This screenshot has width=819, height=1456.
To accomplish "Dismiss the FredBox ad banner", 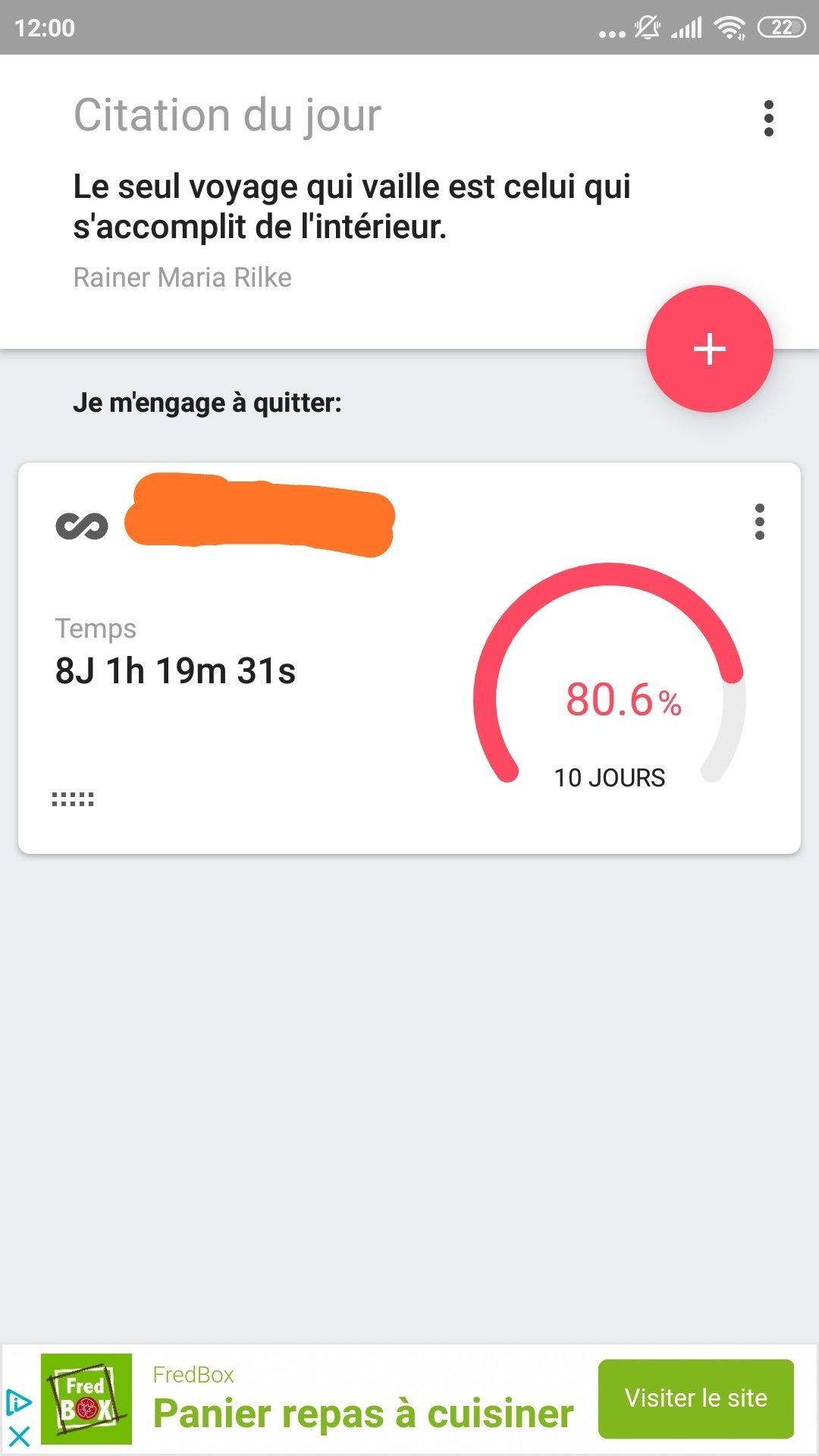I will 18,1436.
